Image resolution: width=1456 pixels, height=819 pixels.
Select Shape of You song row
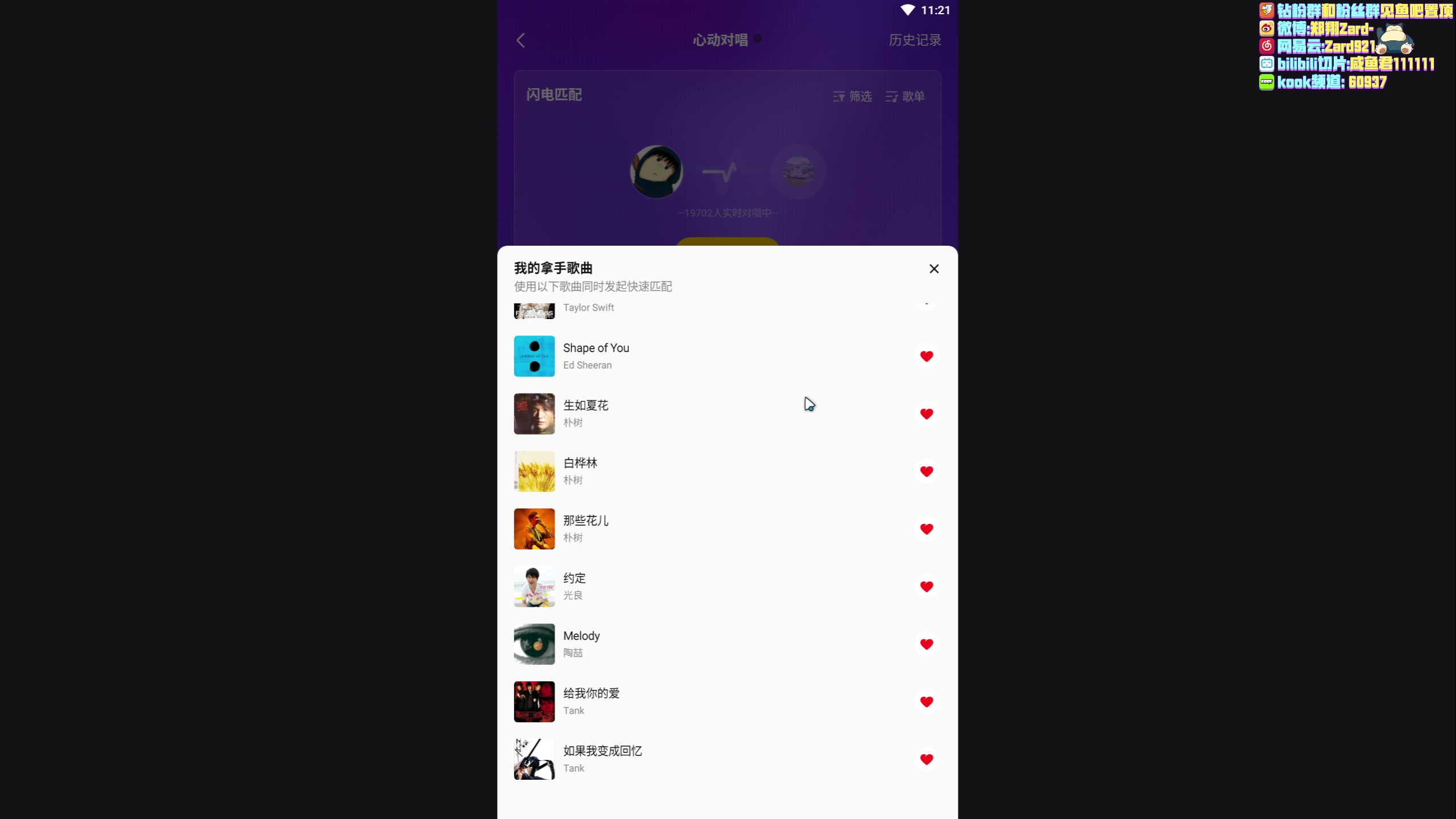point(682,356)
